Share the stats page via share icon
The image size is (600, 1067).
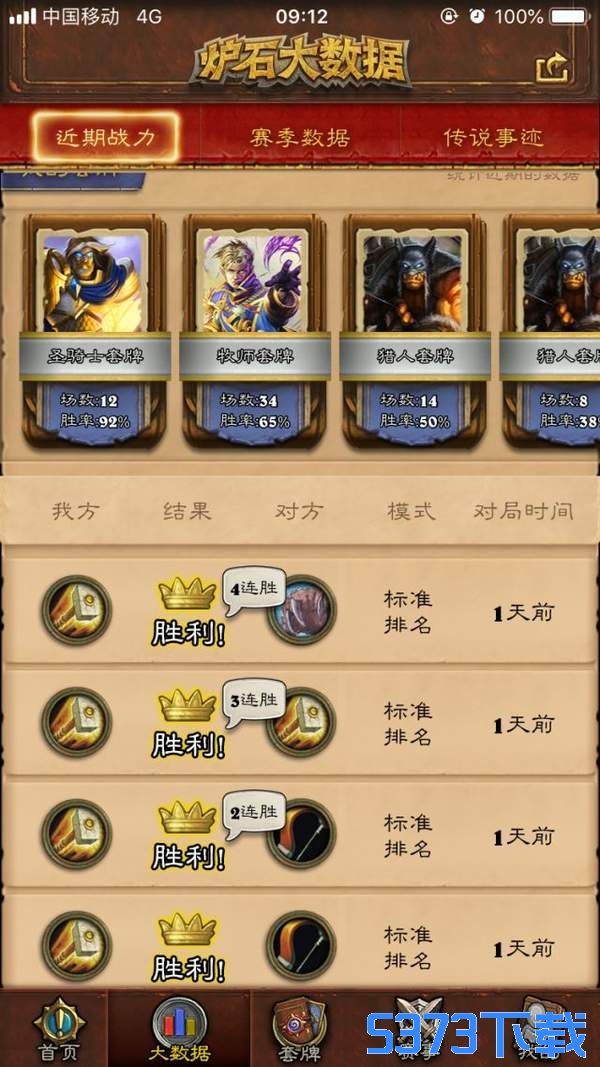pos(552,68)
